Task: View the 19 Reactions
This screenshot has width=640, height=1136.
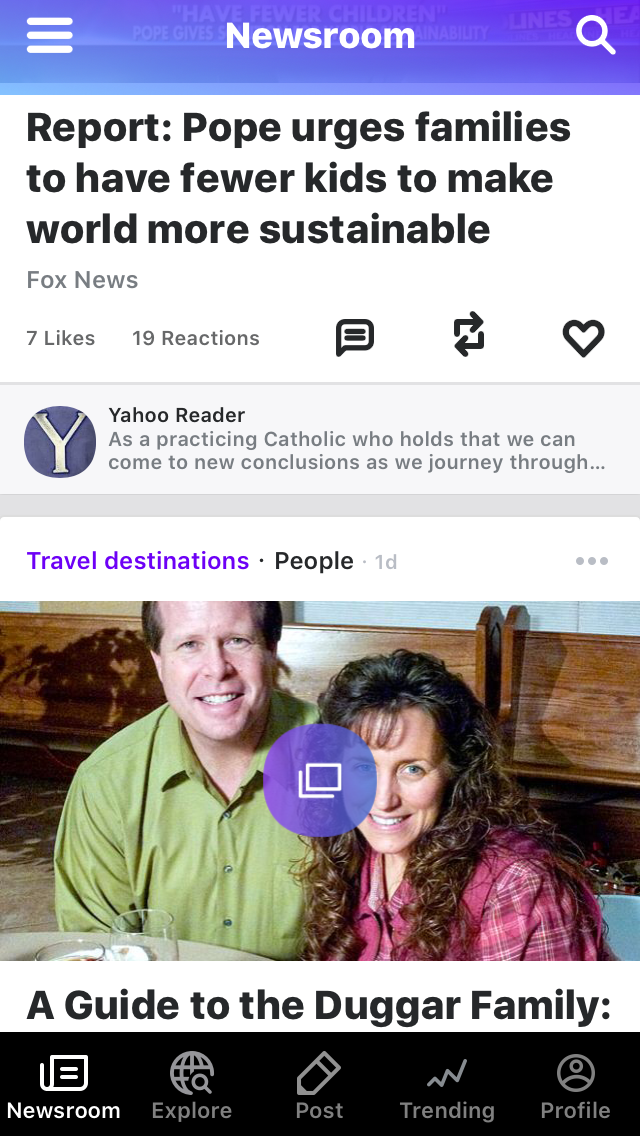Action: (x=196, y=338)
